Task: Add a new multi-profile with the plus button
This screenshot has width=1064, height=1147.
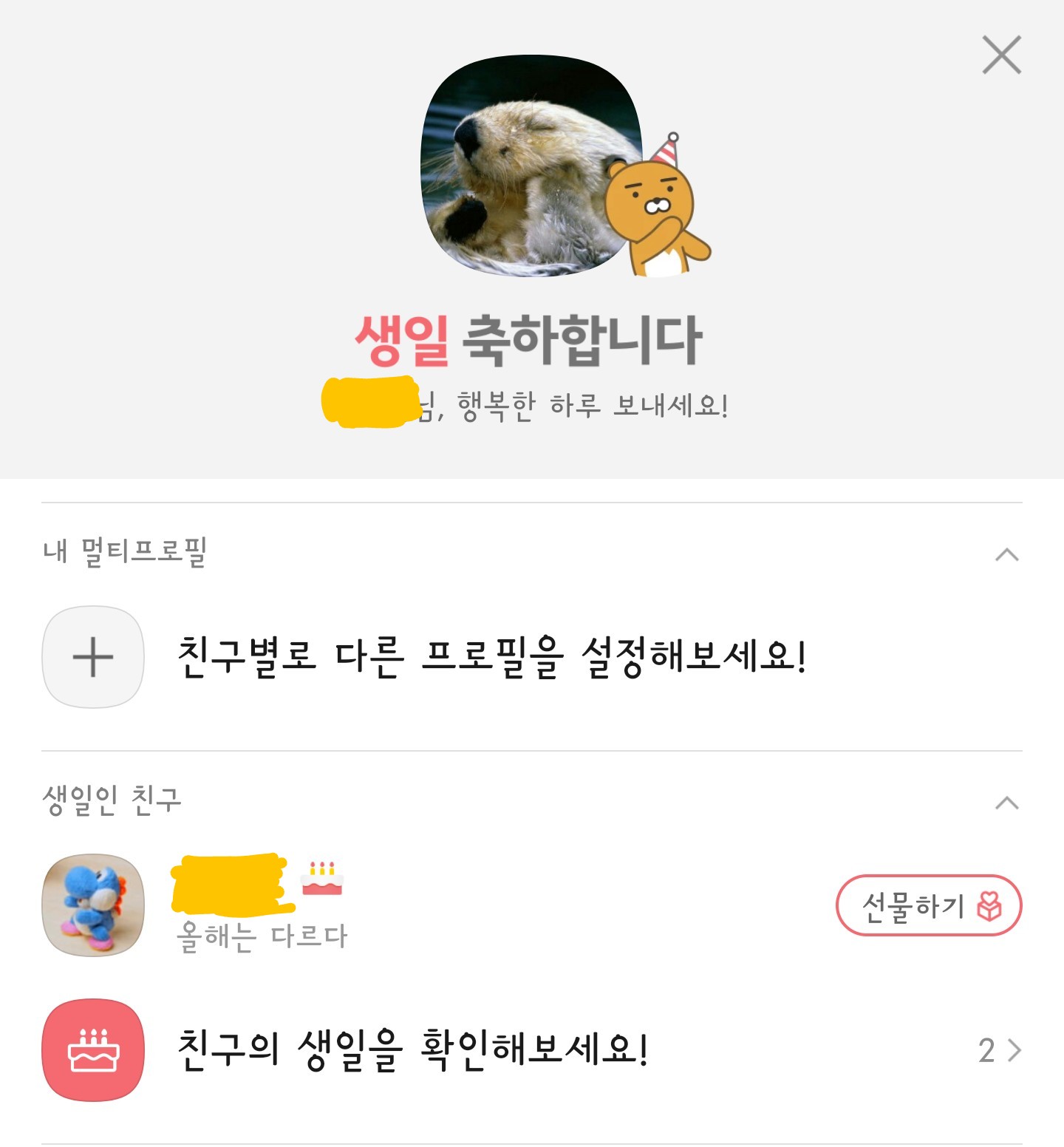Action: (93, 657)
